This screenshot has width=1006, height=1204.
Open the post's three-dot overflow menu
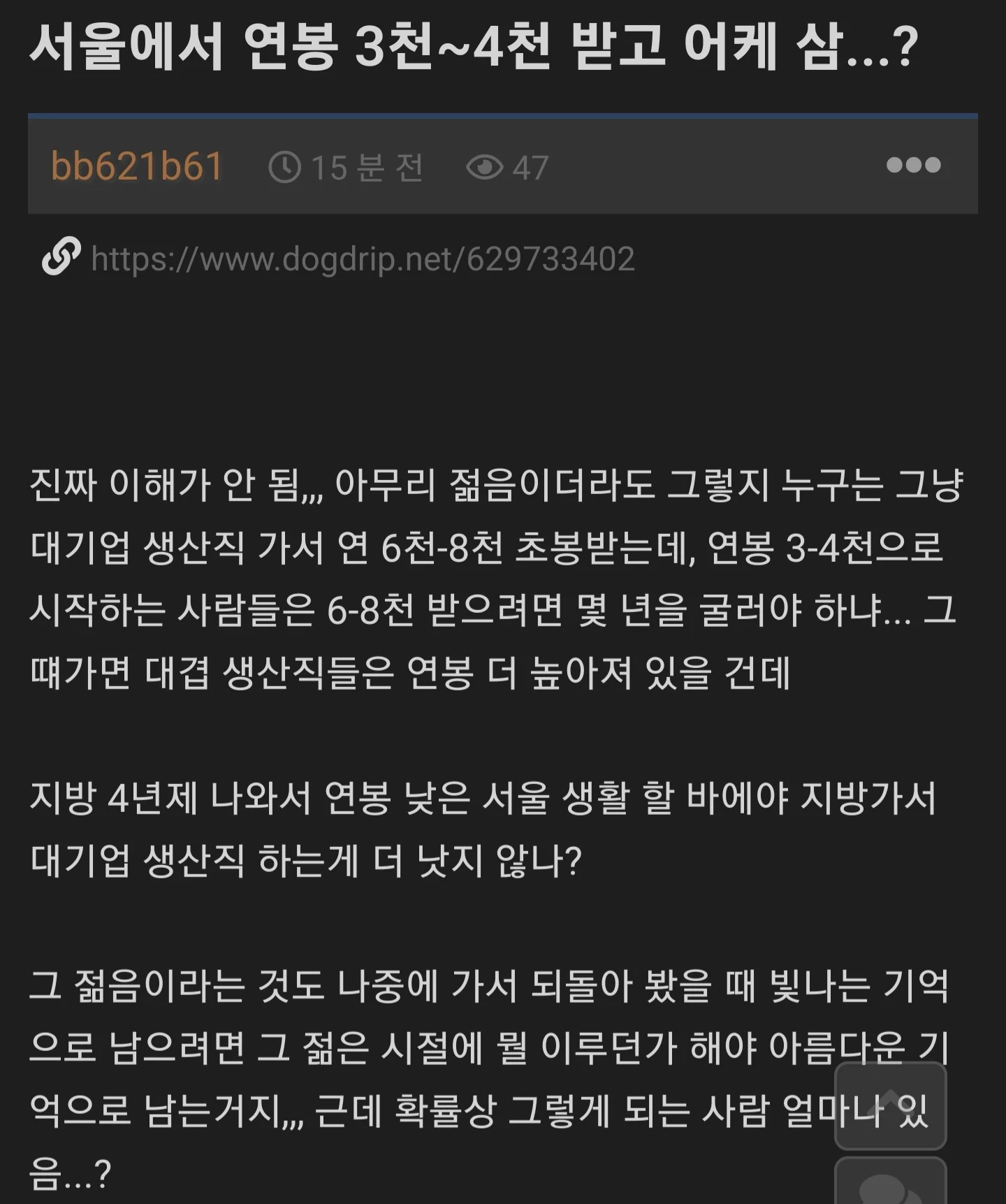click(913, 165)
